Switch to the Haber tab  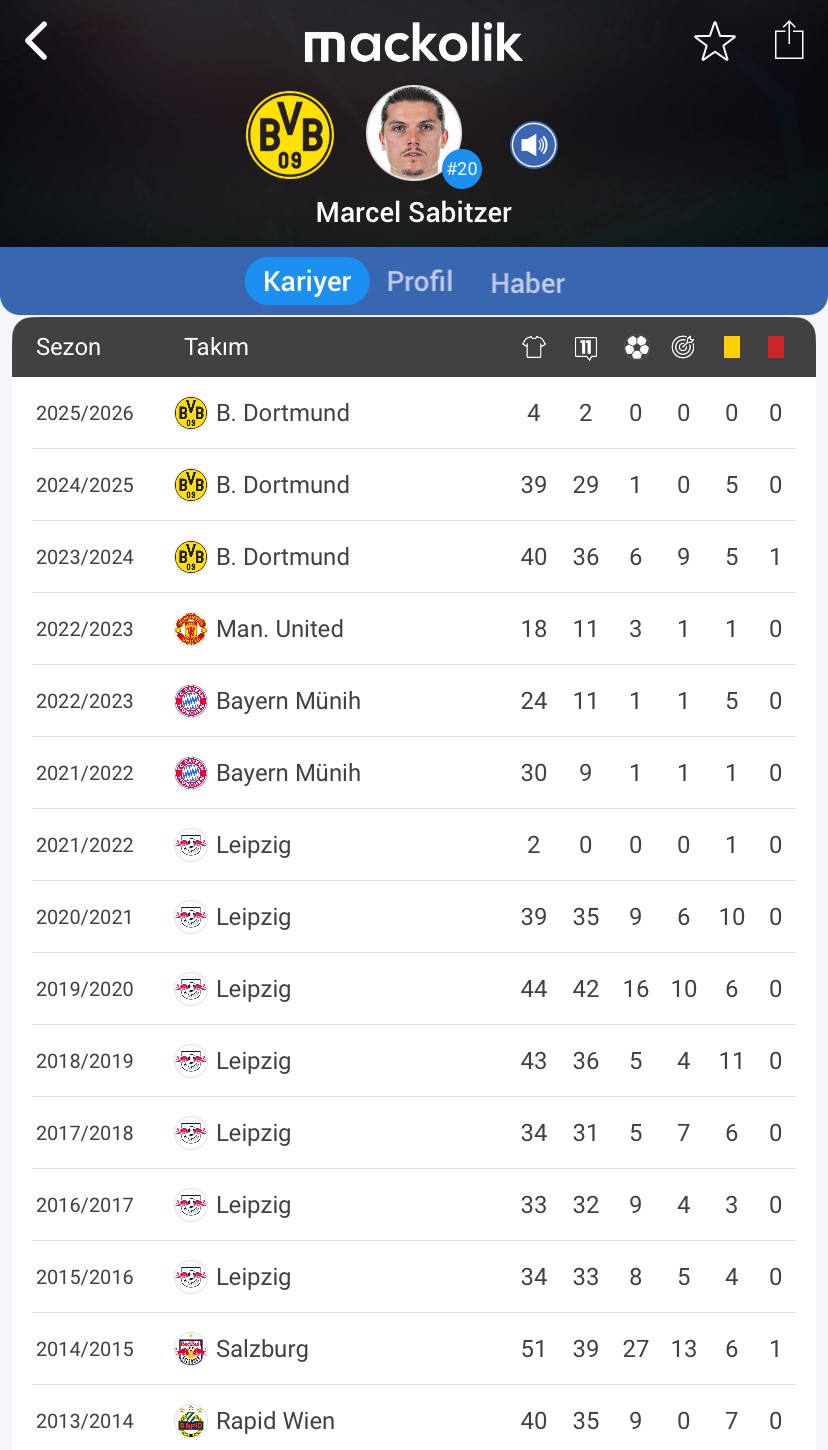pyautogui.click(x=527, y=283)
